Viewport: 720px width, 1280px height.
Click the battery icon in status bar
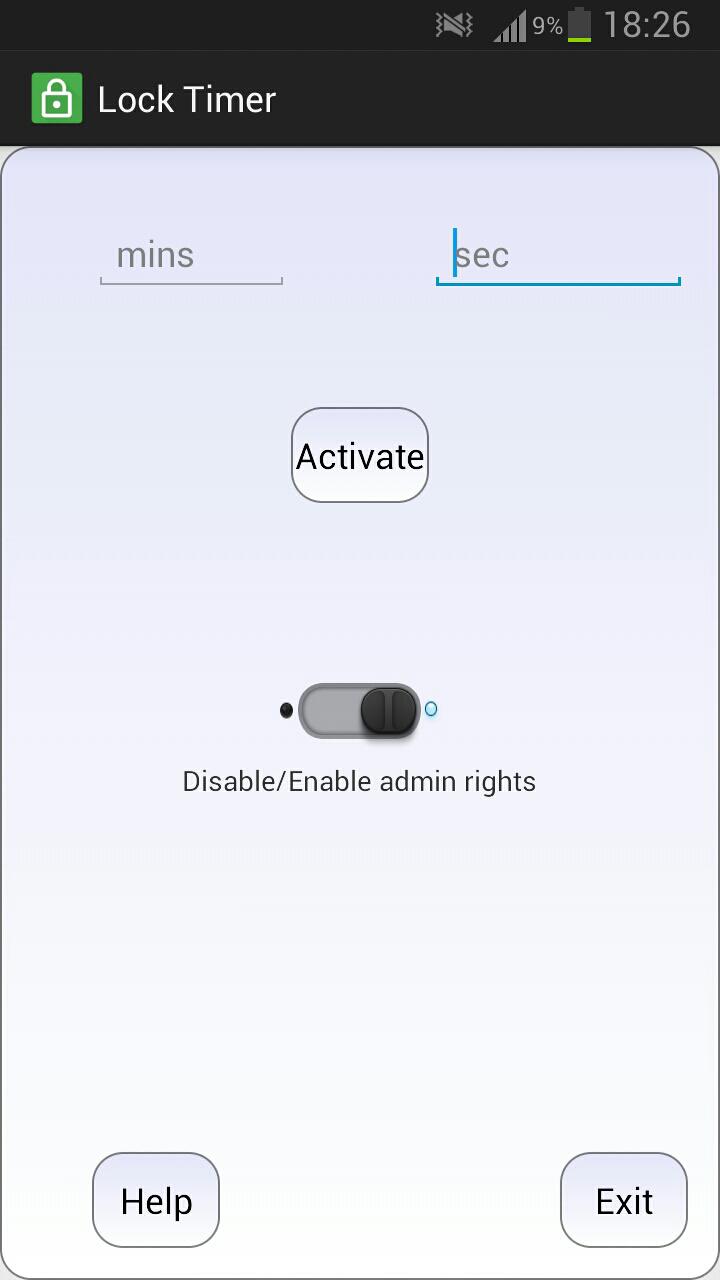pyautogui.click(x=578, y=25)
